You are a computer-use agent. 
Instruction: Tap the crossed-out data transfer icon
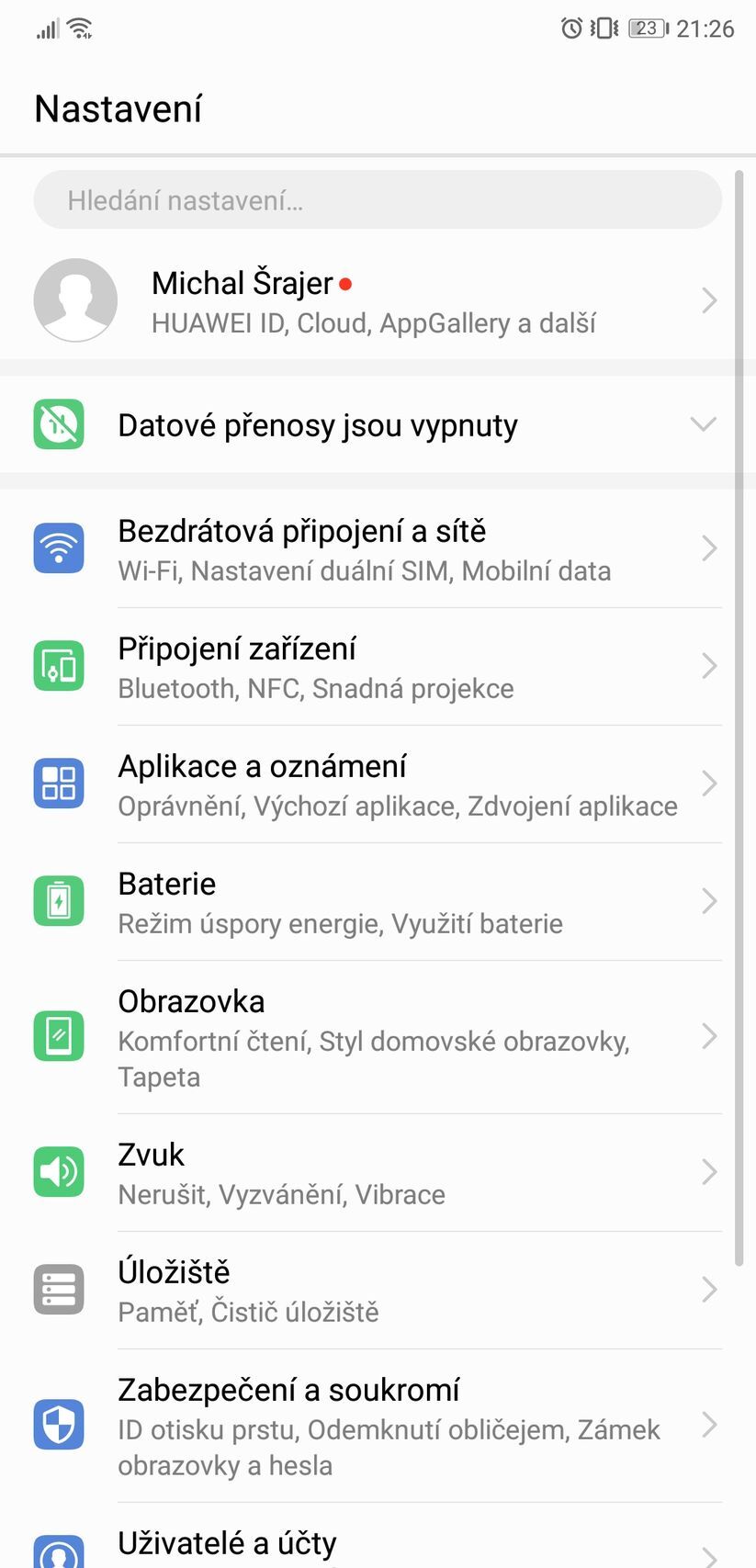point(58,423)
